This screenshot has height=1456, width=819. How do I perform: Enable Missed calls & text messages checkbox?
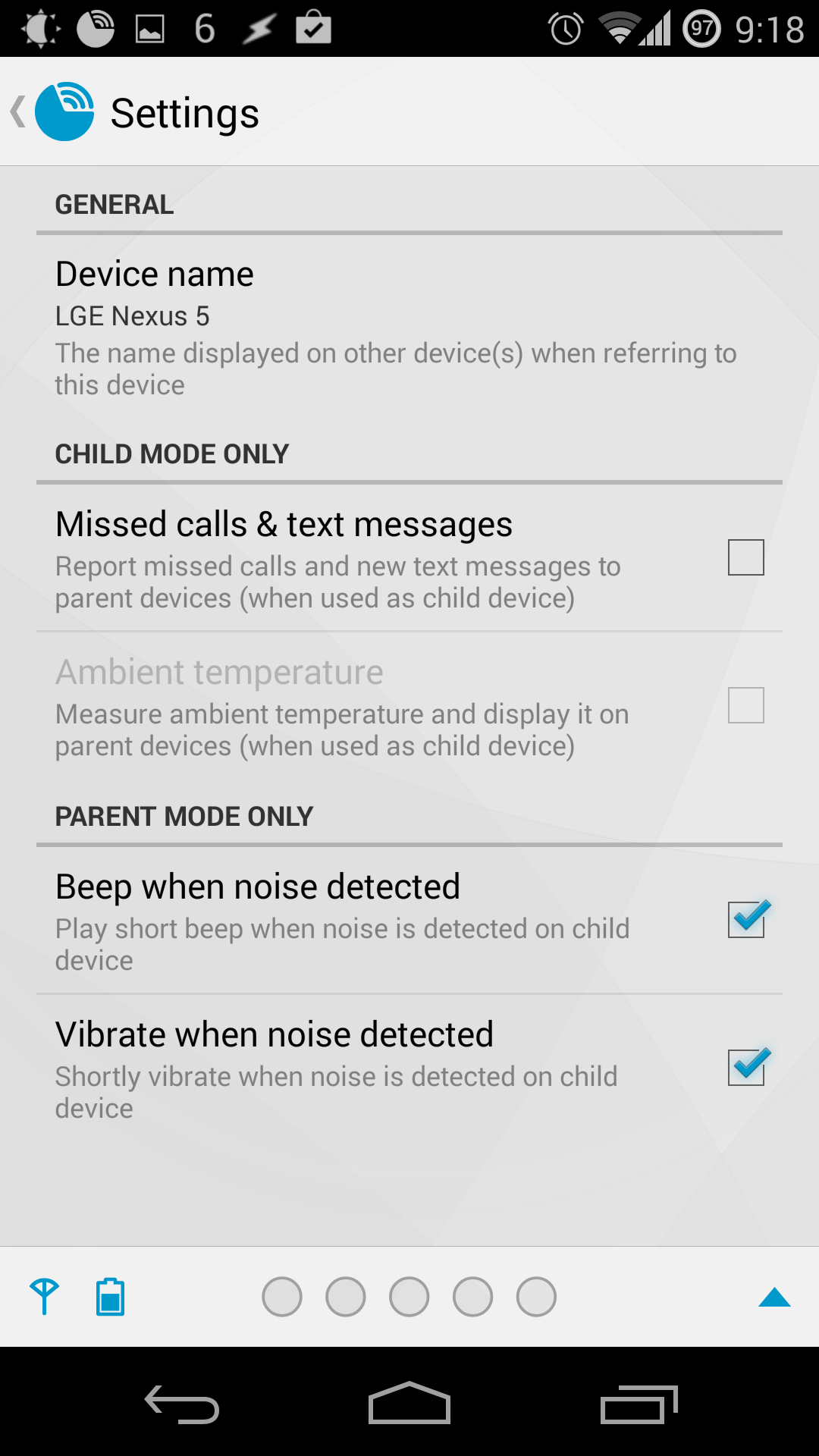745,557
